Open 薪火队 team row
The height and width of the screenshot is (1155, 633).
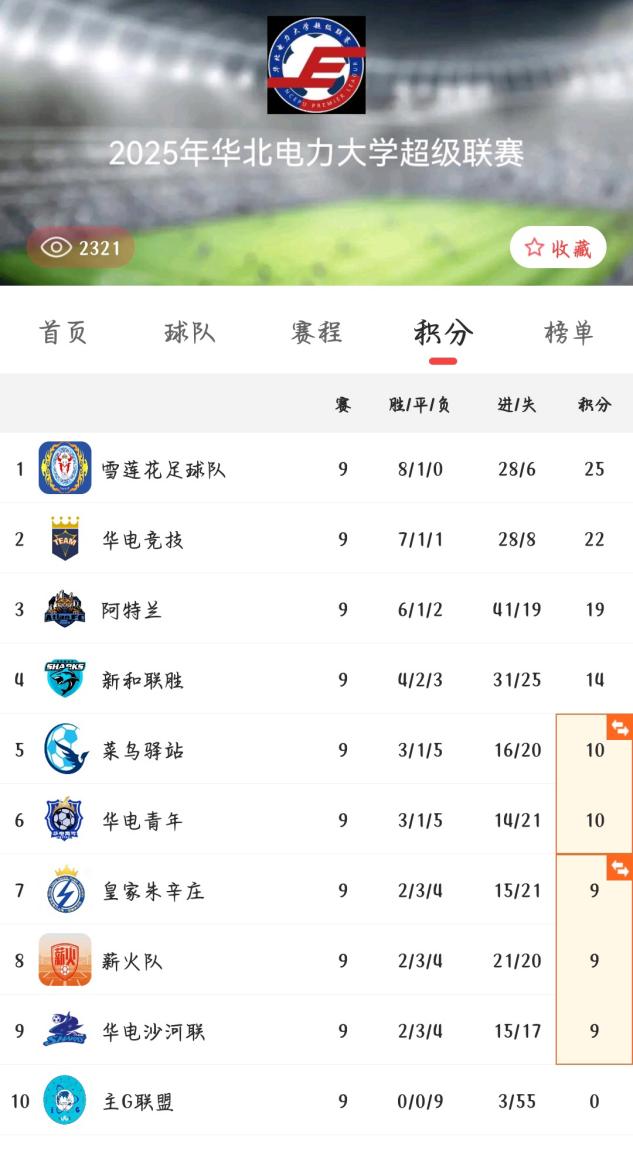pyautogui.click(x=132, y=961)
